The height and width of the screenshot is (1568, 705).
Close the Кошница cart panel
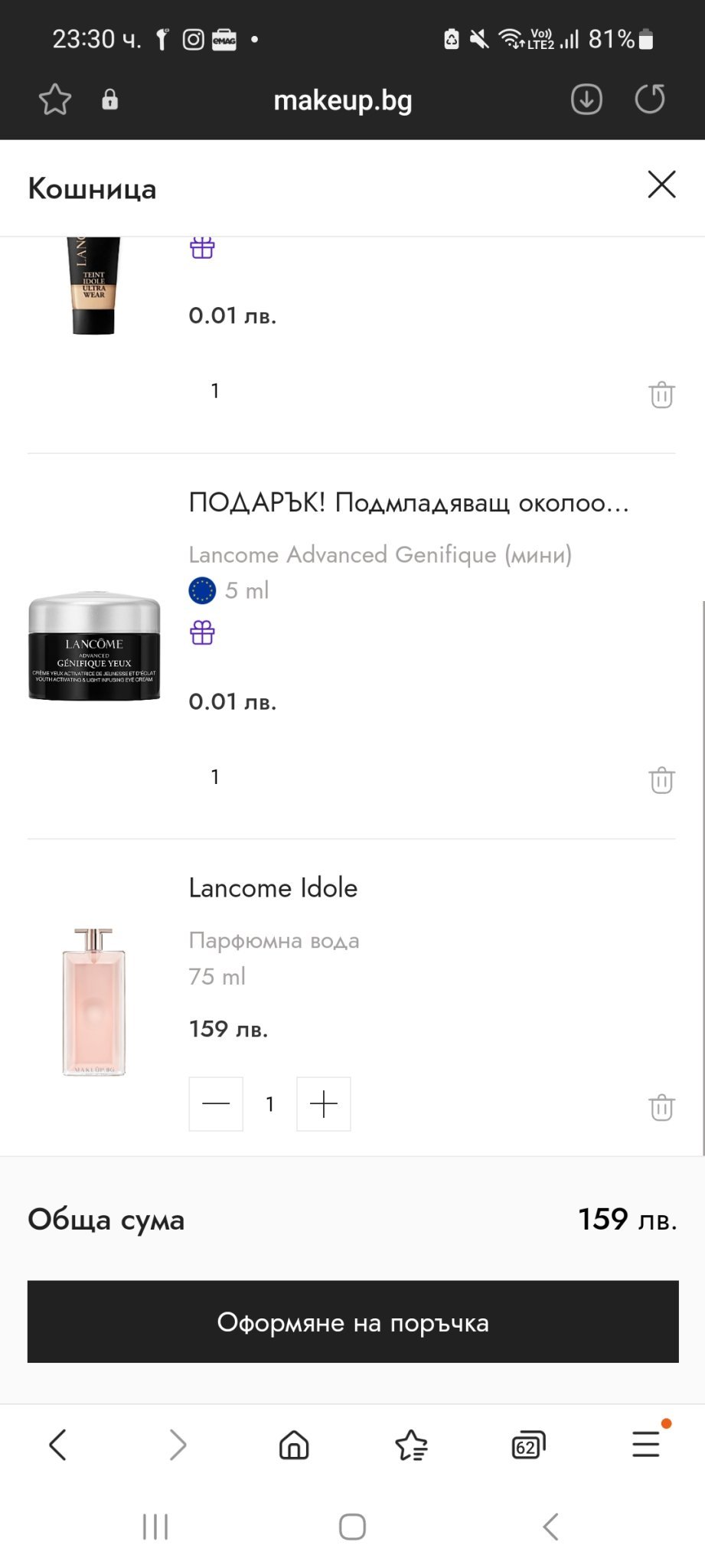[x=661, y=185]
